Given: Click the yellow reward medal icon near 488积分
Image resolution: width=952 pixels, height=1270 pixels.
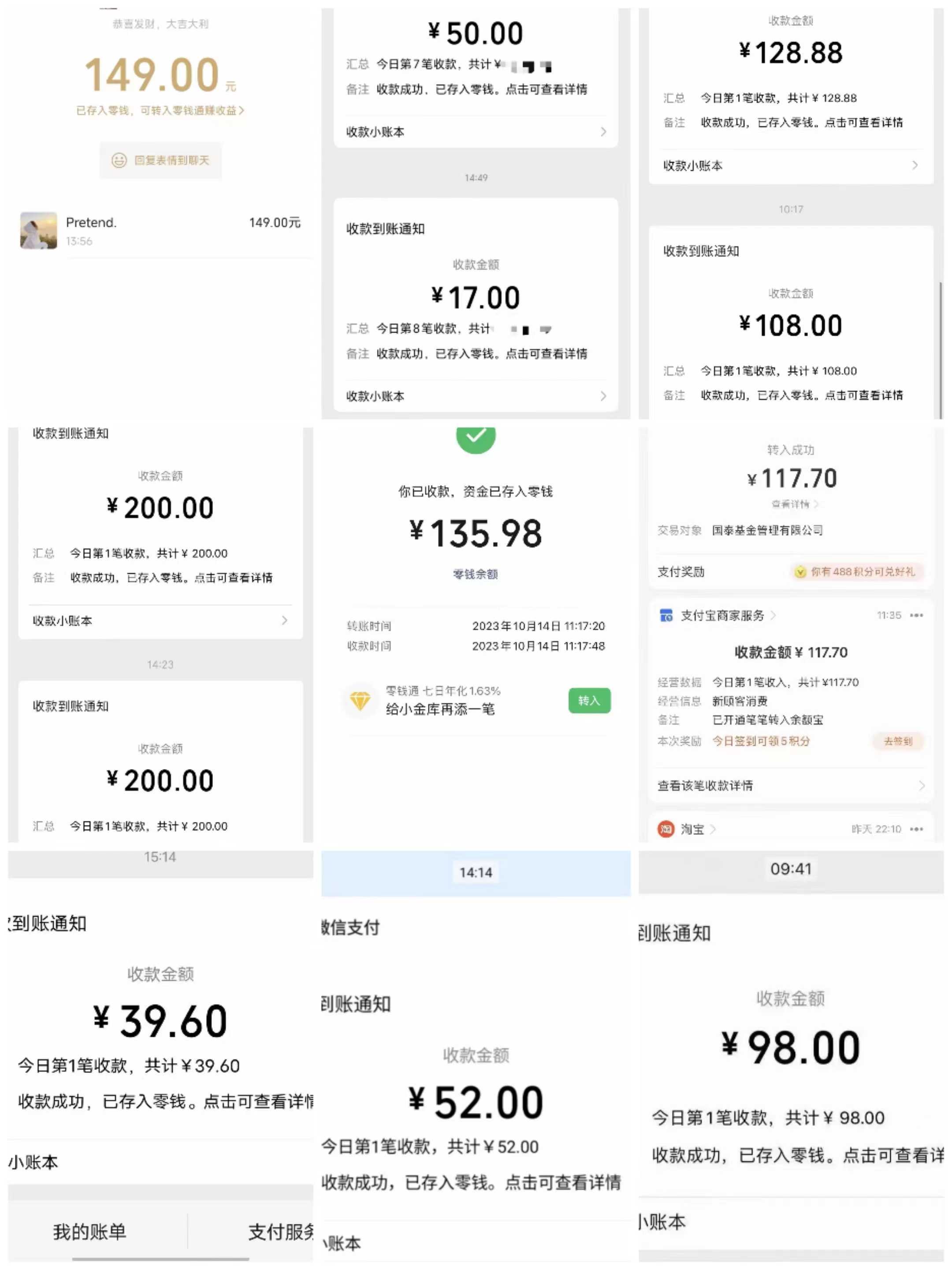Looking at the screenshot, I should pyautogui.click(x=799, y=572).
